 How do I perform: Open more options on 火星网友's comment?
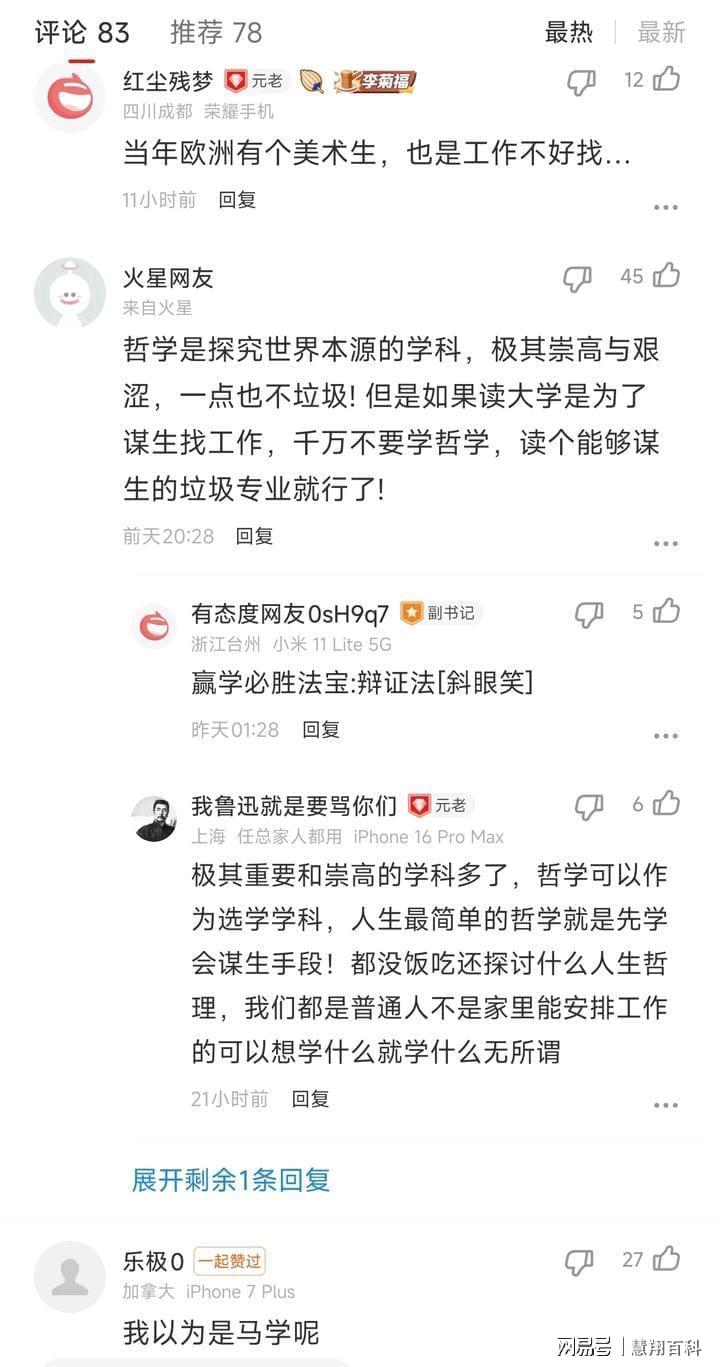pyautogui.click(x=666, y=543)
